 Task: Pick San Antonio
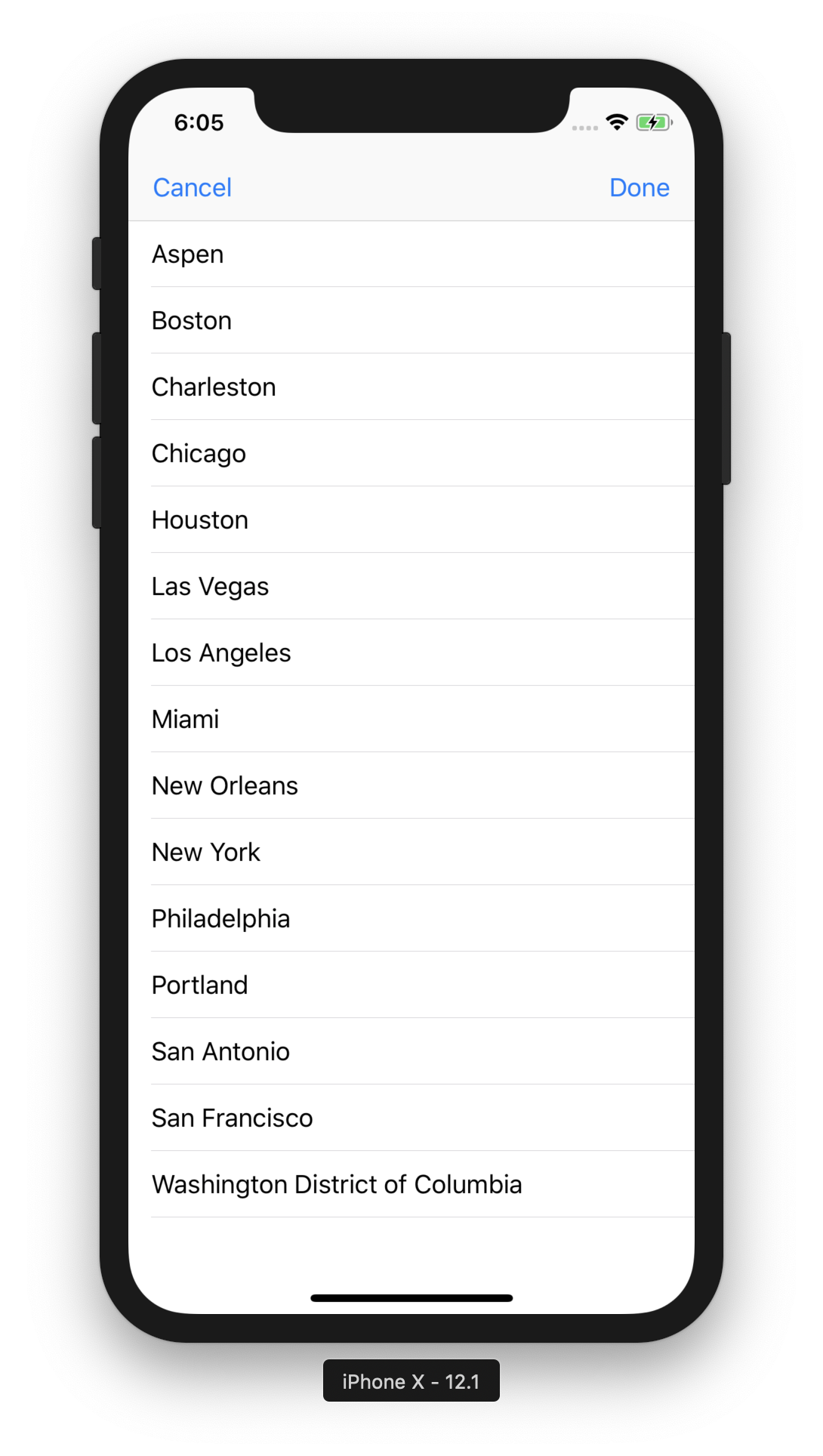coord(411,1051)
